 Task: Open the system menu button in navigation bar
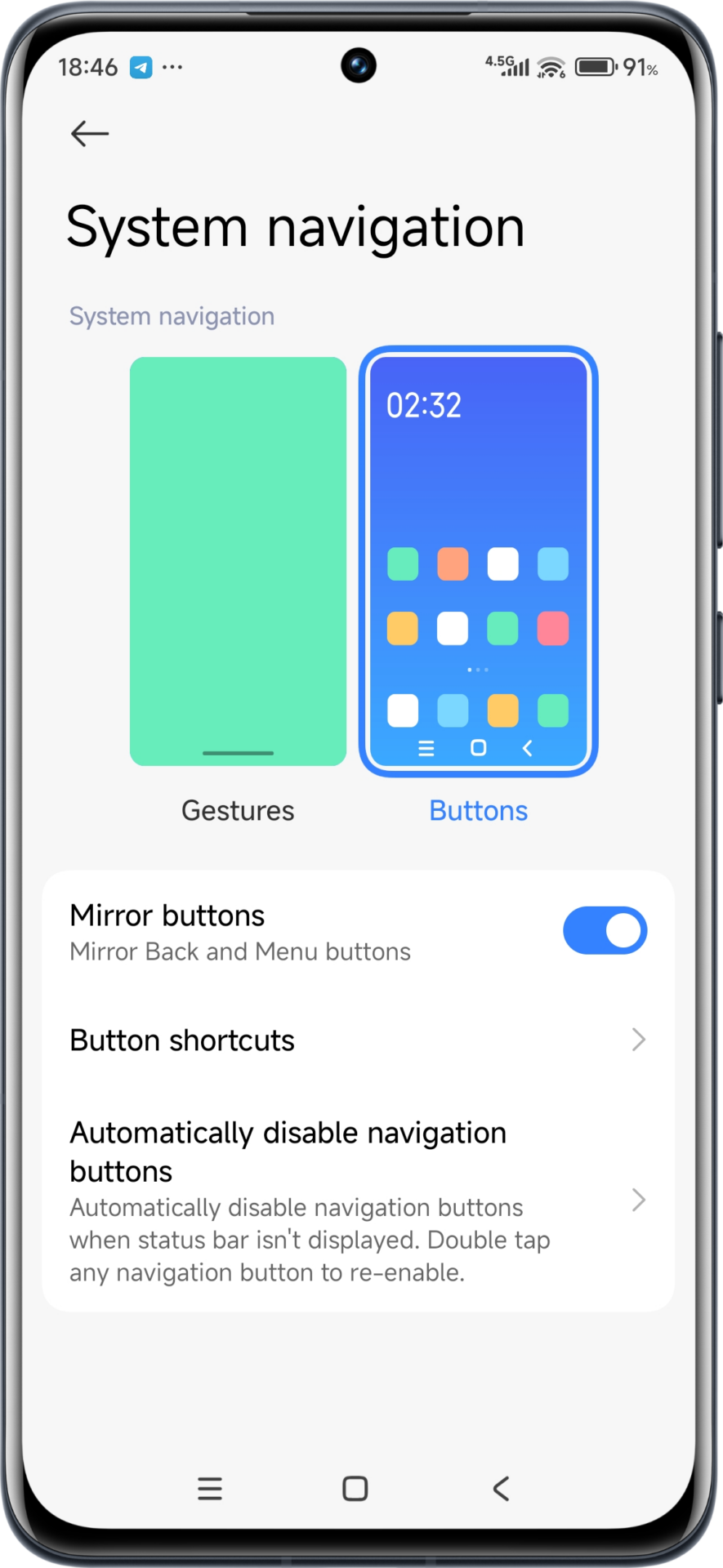210,1489
